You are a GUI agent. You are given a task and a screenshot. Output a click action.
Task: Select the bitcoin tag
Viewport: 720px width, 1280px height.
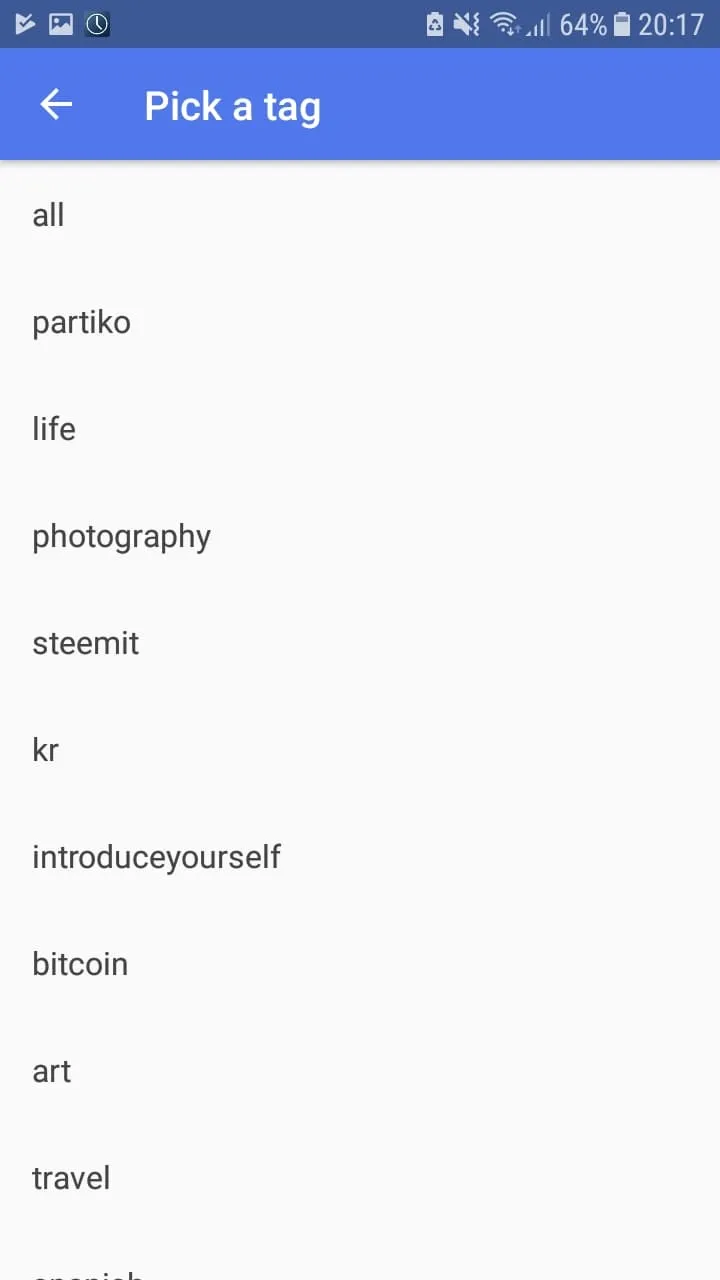(x=360, y=964)
